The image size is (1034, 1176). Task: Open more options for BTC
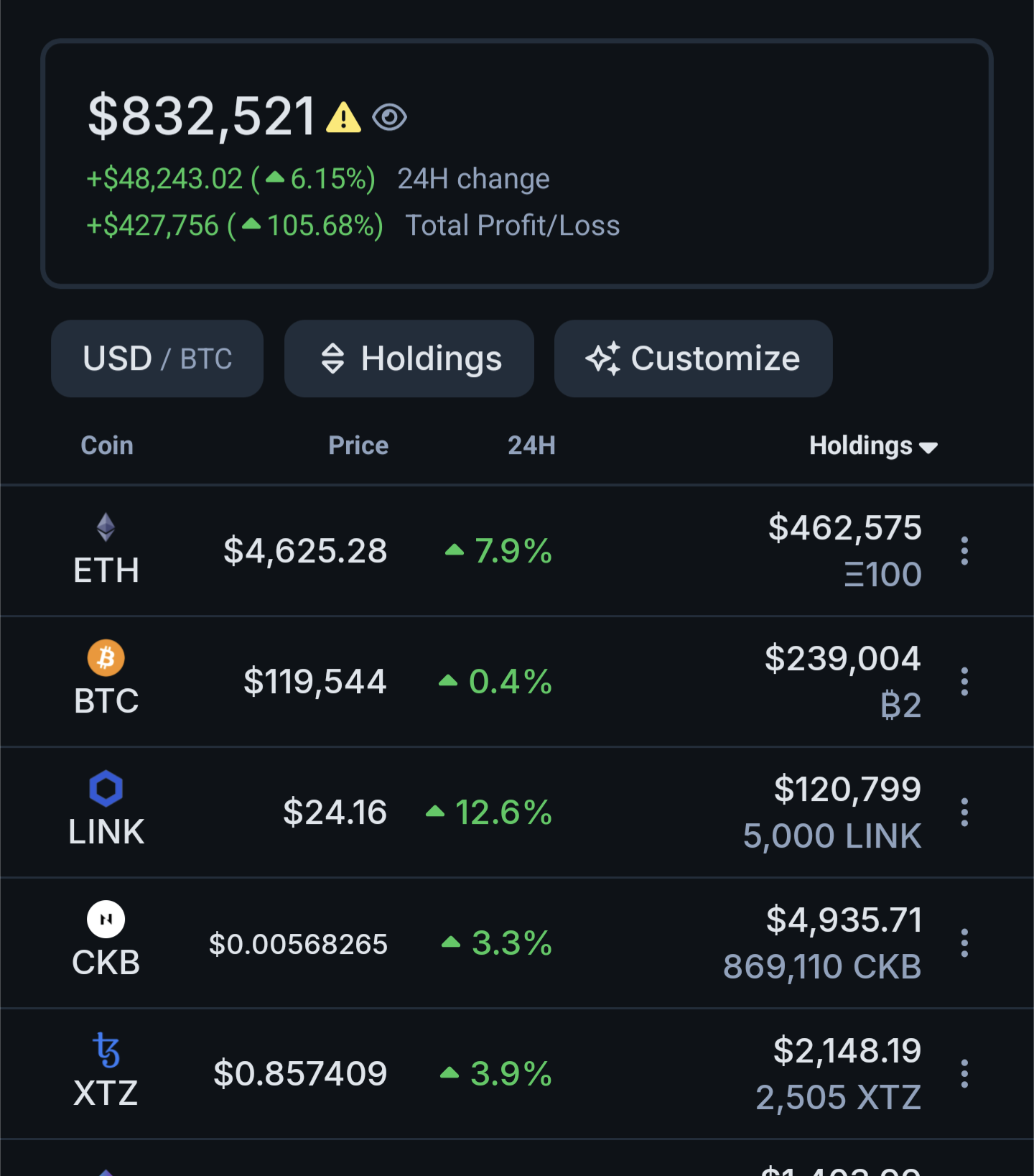pyautogui.click(x=964, y=682)
